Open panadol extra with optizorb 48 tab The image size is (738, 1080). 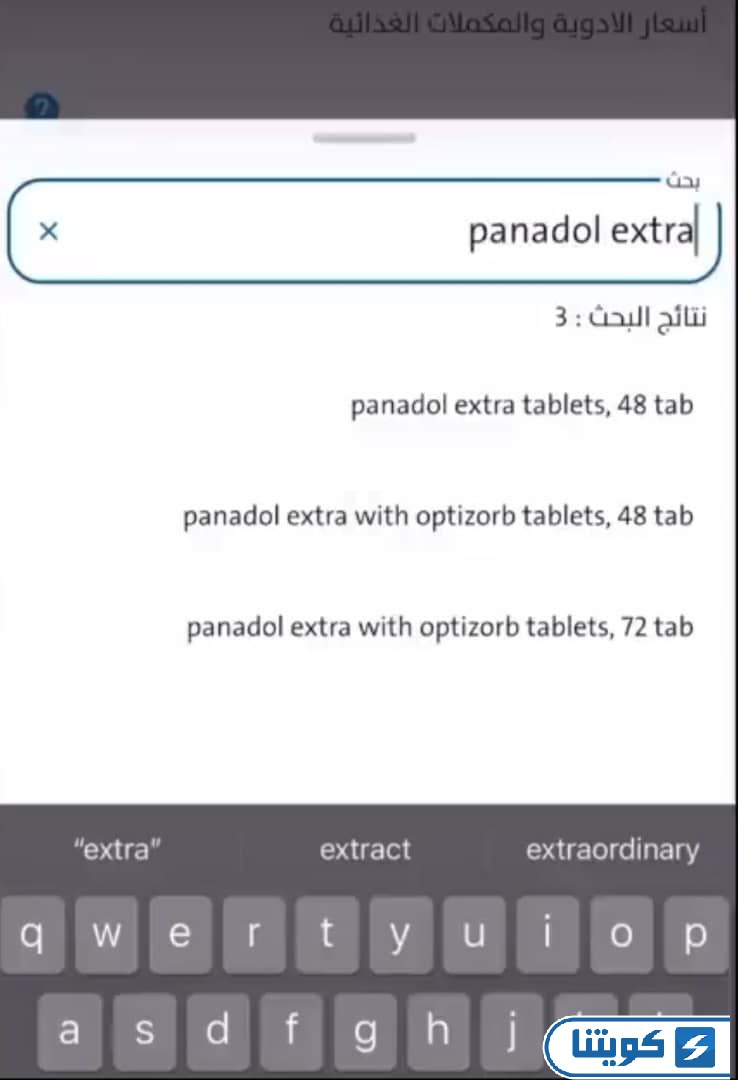tap(438, 517)
